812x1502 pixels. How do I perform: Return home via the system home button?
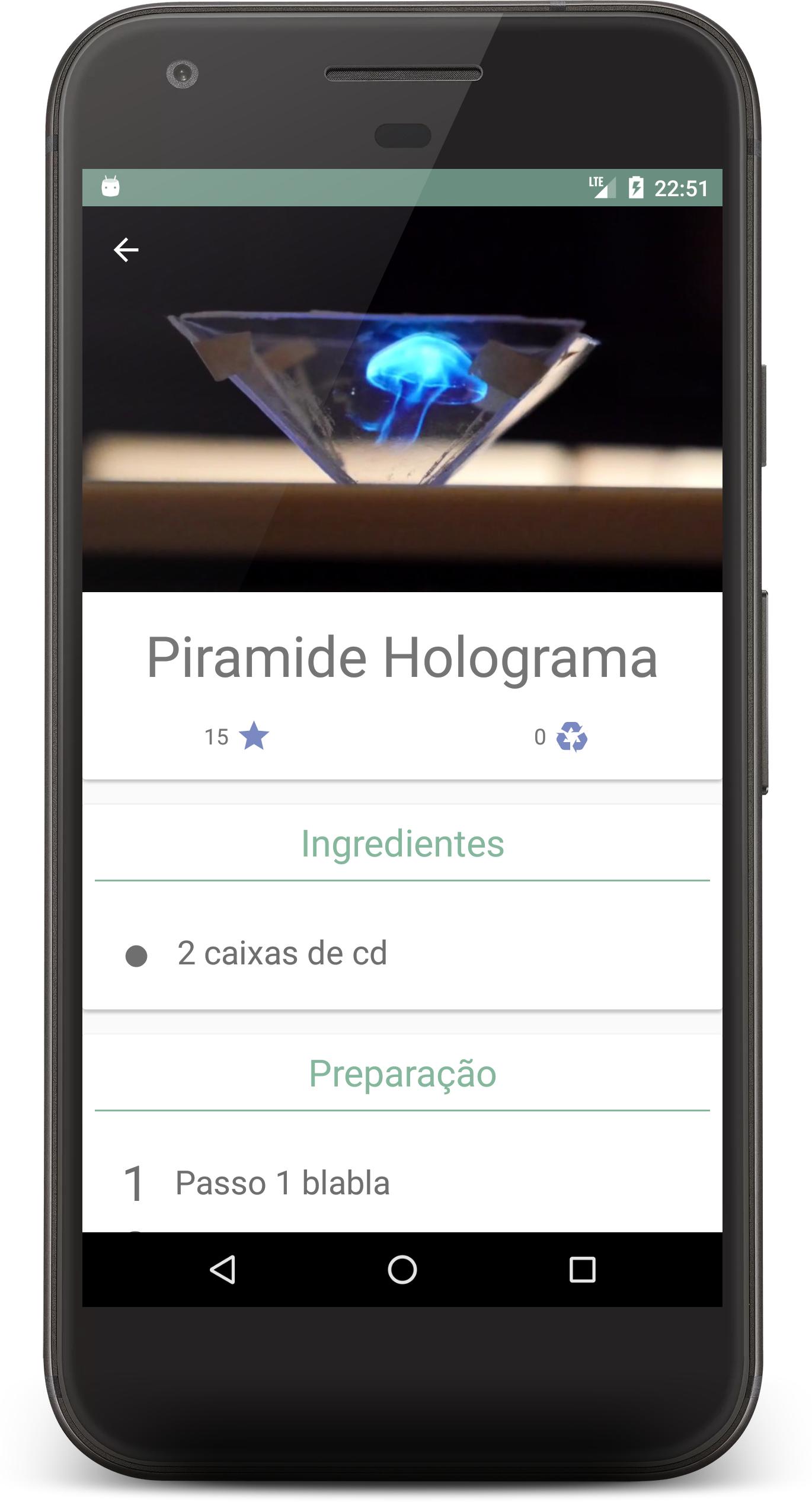402,1269
